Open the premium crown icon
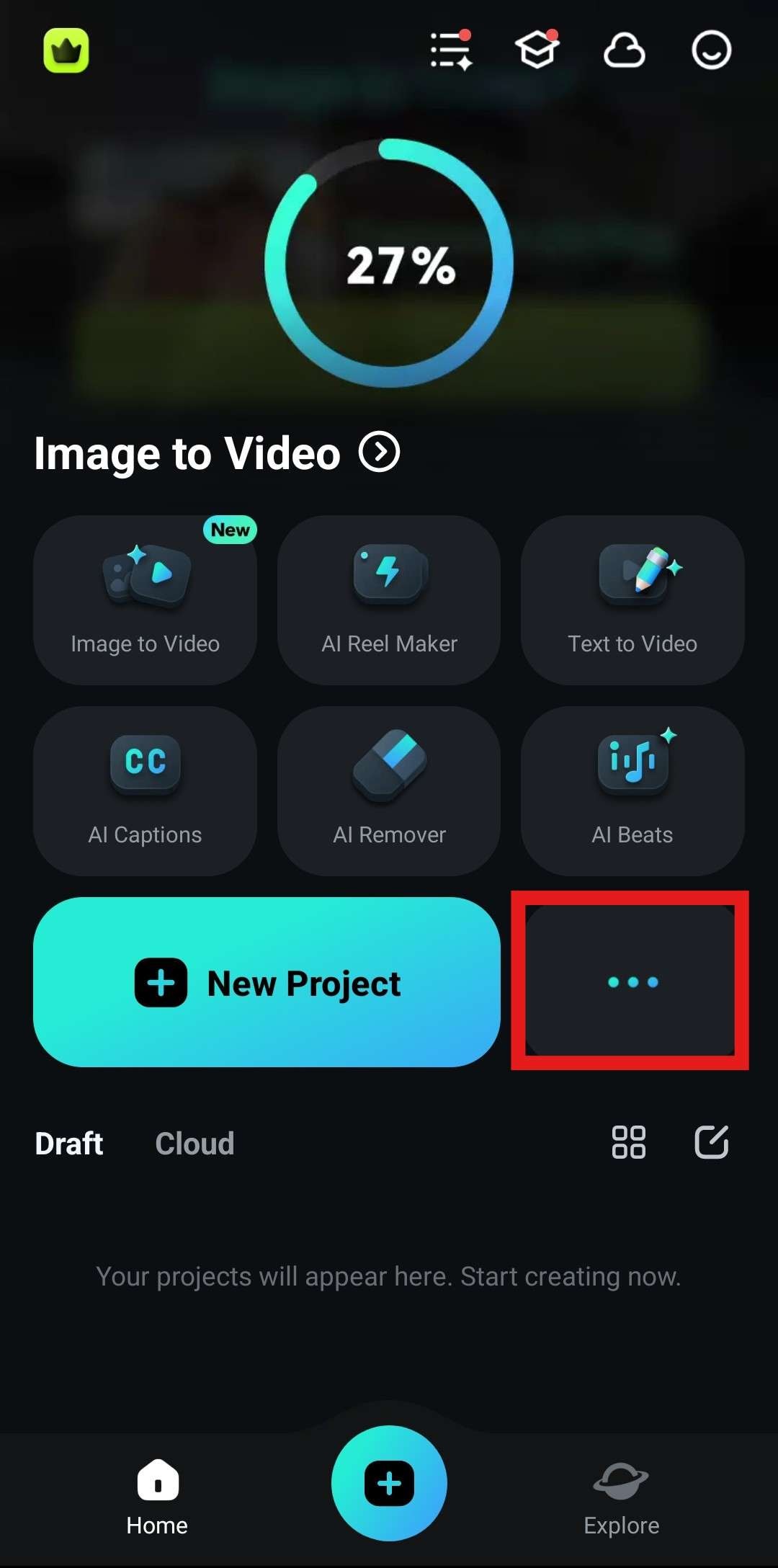Viewport: 778px width, 1568px height. (x=66, y=50)
